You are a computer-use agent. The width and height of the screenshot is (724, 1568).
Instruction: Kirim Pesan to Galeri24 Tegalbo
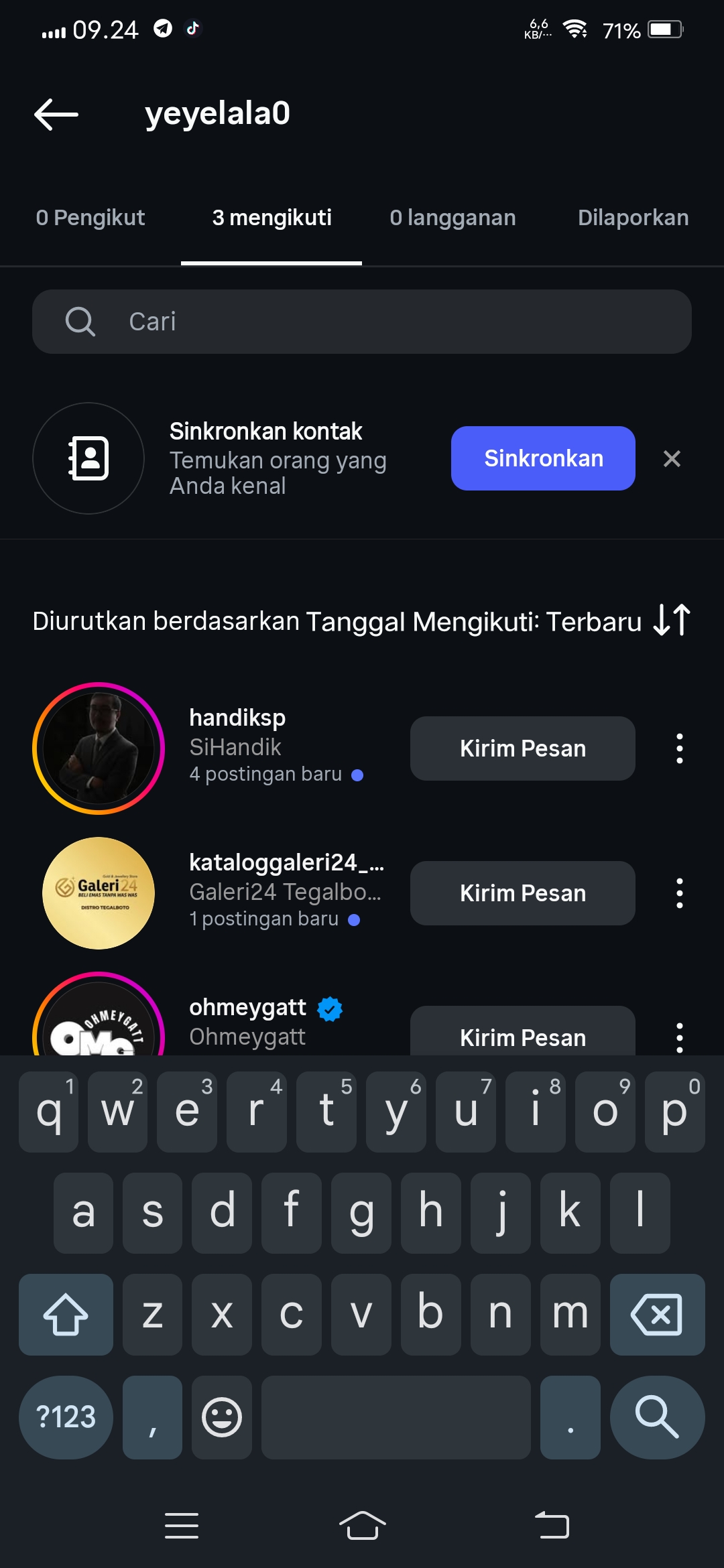point(523,893)
